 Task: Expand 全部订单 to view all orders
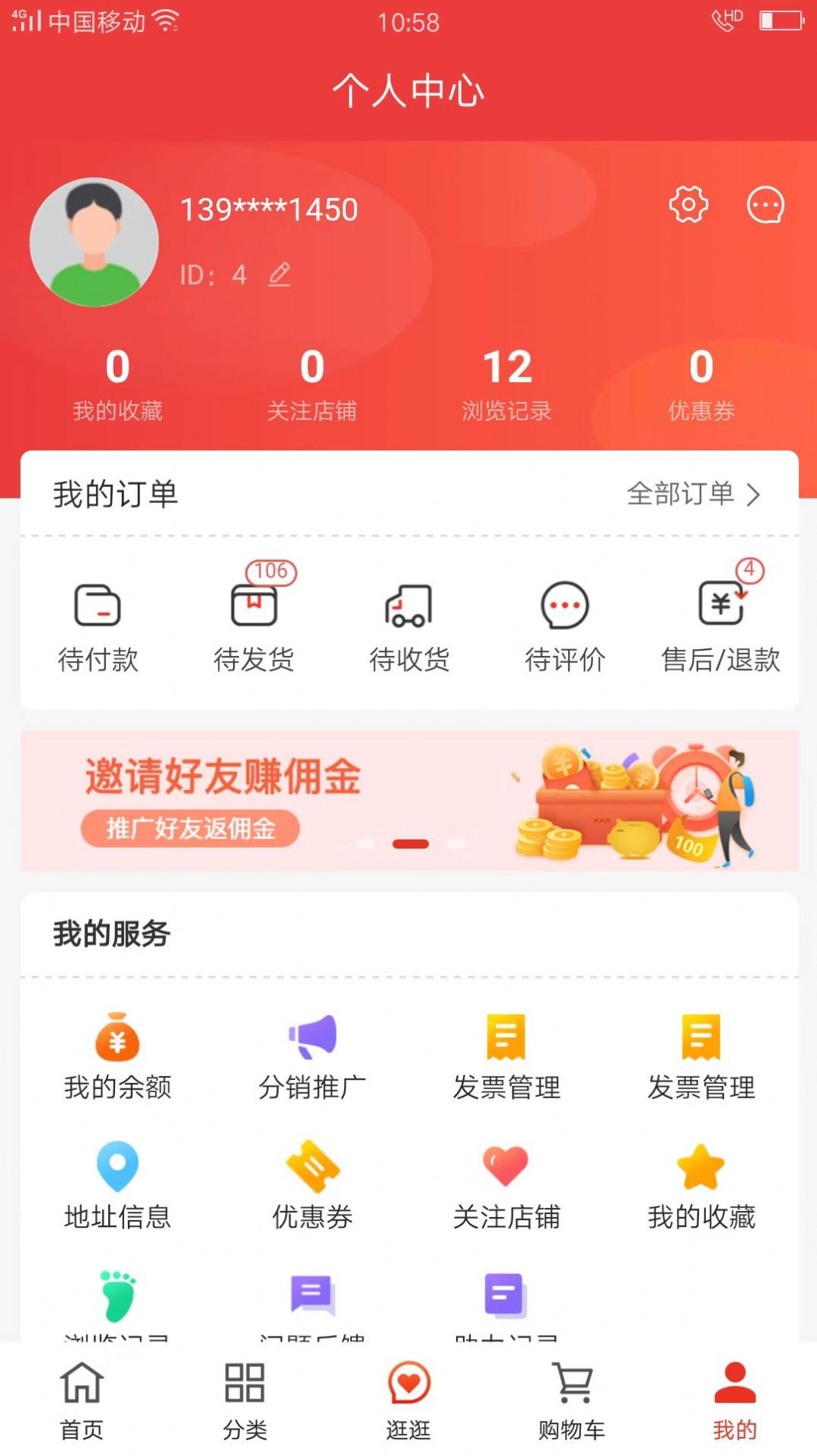click(691, 493)
